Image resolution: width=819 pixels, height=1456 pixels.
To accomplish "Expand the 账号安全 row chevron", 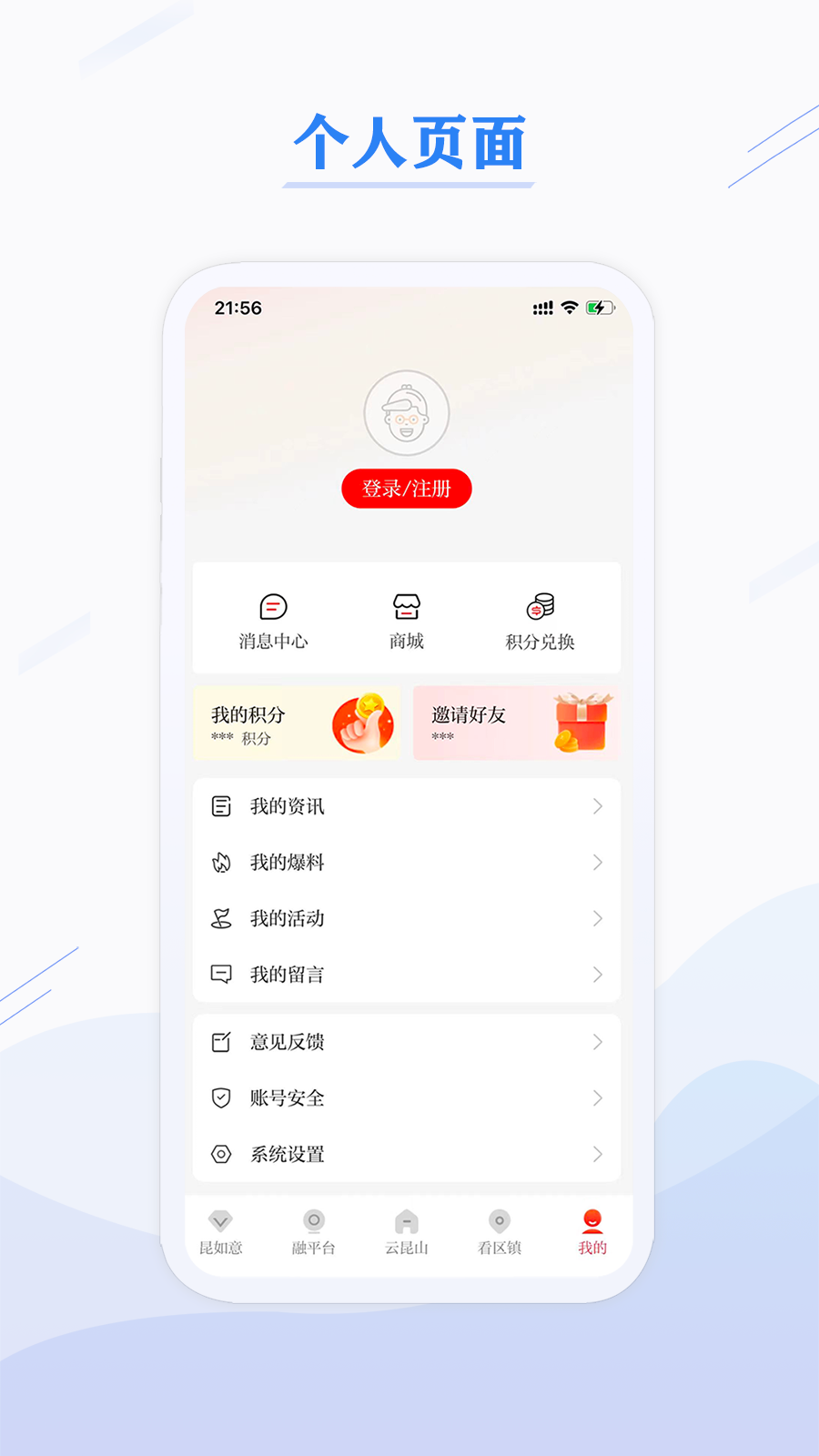I will pyautogui.click(x=597, y=1098).
